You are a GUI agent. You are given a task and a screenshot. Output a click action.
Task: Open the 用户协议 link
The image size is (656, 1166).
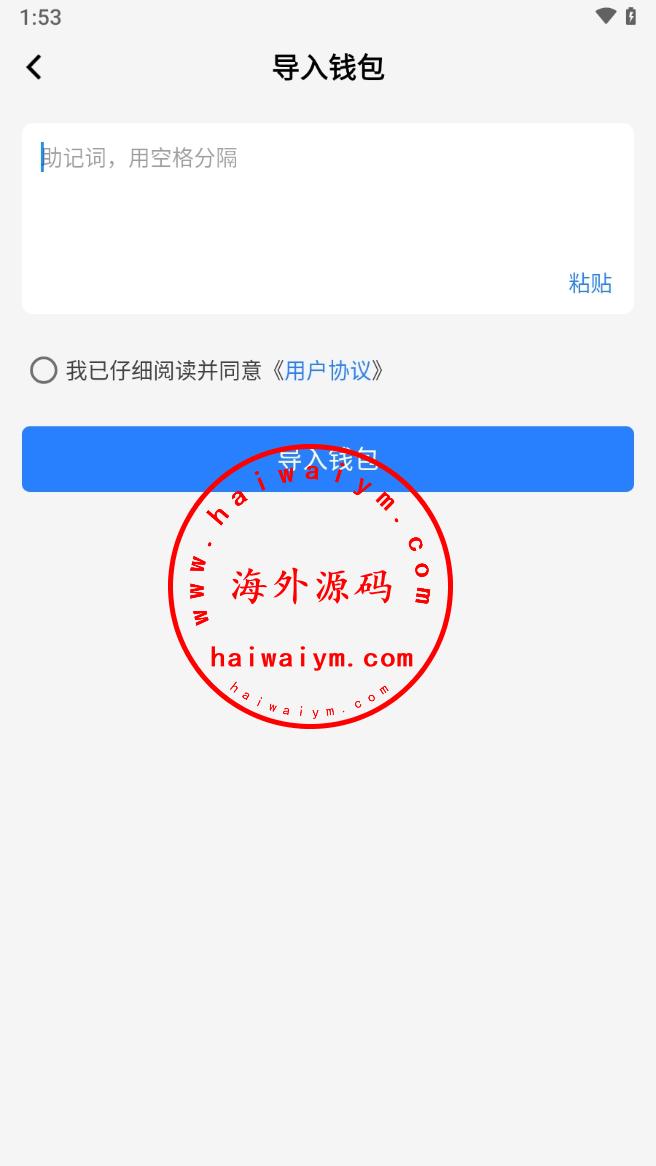point(328,371)
